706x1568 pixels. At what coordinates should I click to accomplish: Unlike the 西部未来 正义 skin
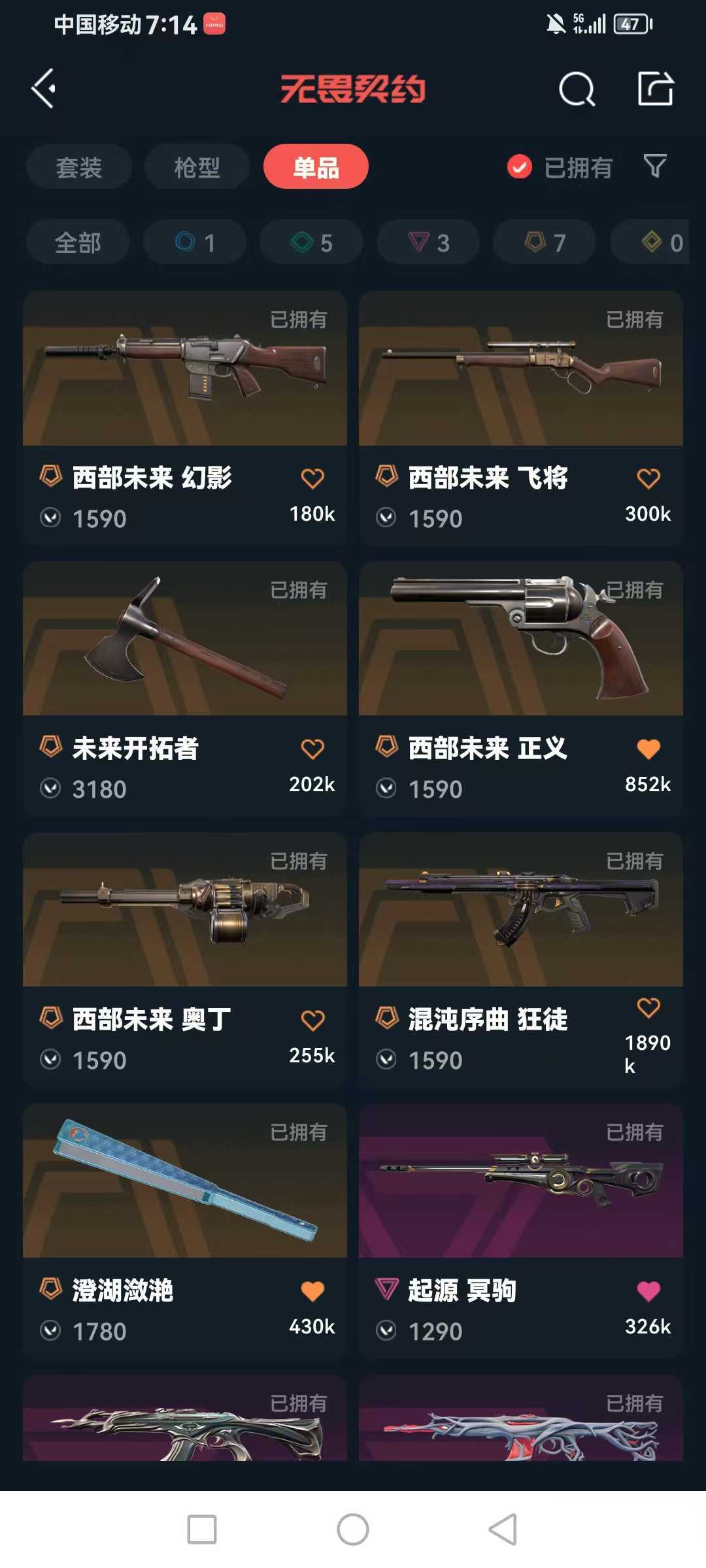pyautogui.click(x=648, y=749)
